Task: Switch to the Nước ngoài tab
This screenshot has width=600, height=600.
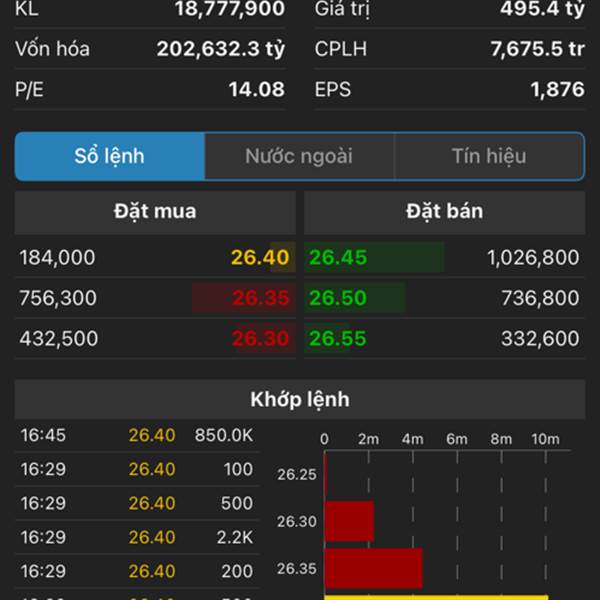Action: pos(299,156)
